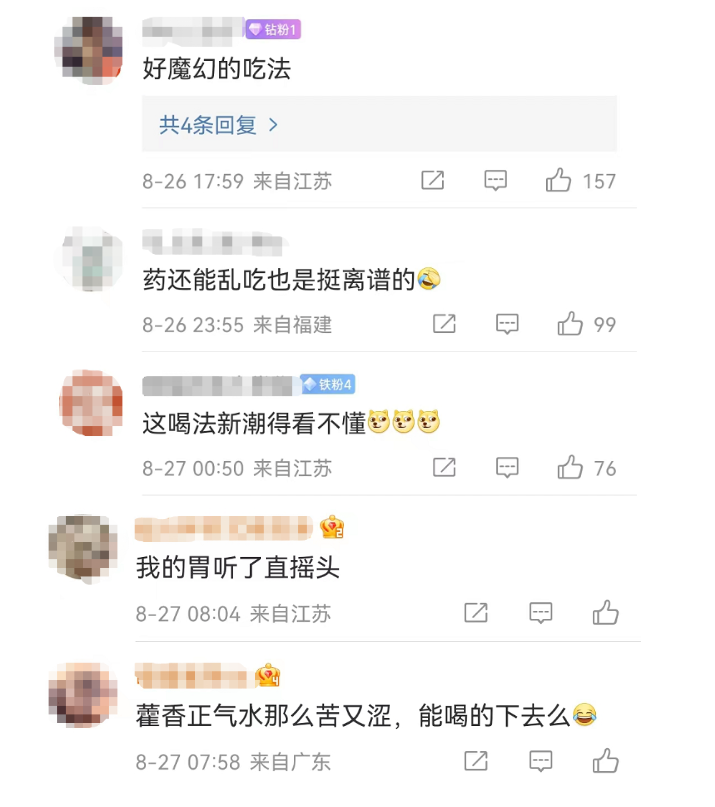Like the 藿香正气水那么苦又涩 comment

[x=605, y=762]
